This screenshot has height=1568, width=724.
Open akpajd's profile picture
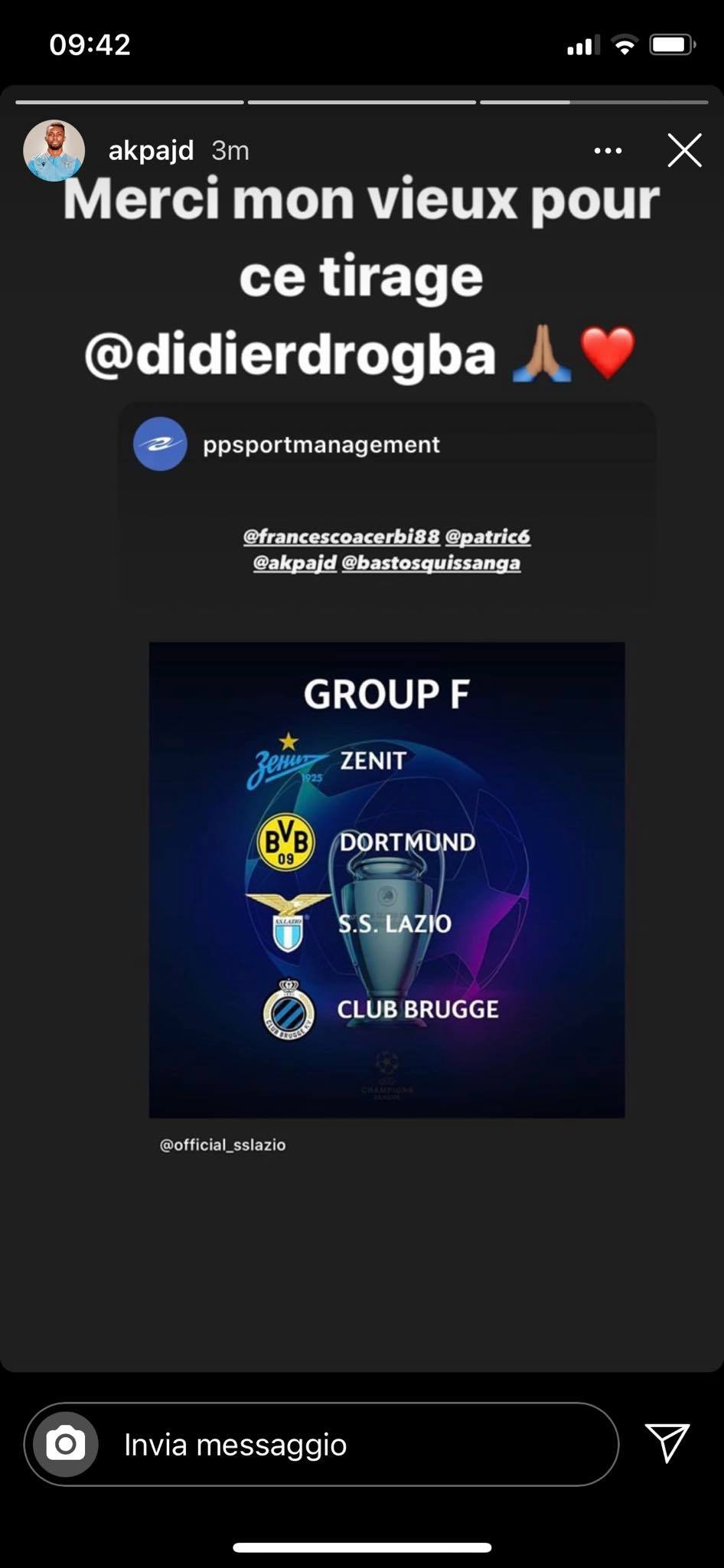(x=54, y=150)
